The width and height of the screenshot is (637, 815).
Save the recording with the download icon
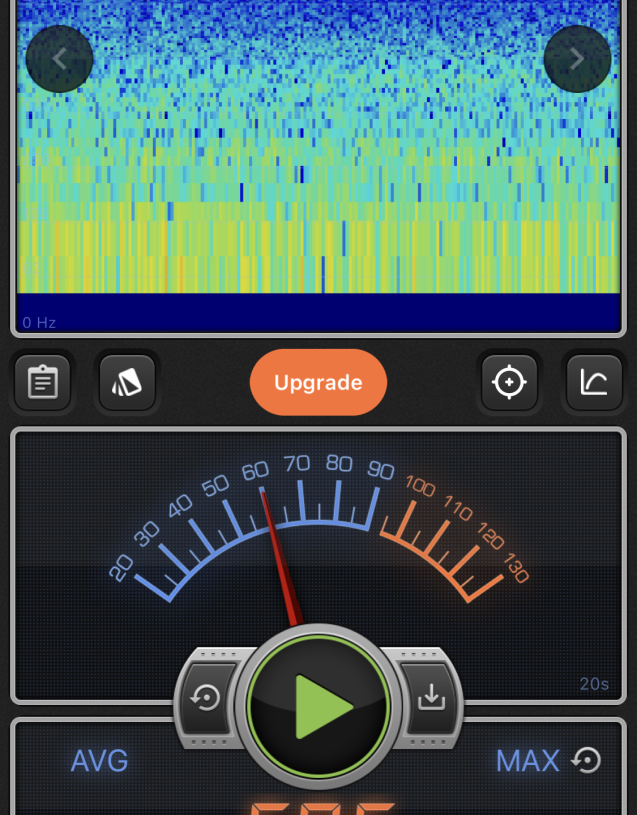pyautogui.click(x=431, y=697)
